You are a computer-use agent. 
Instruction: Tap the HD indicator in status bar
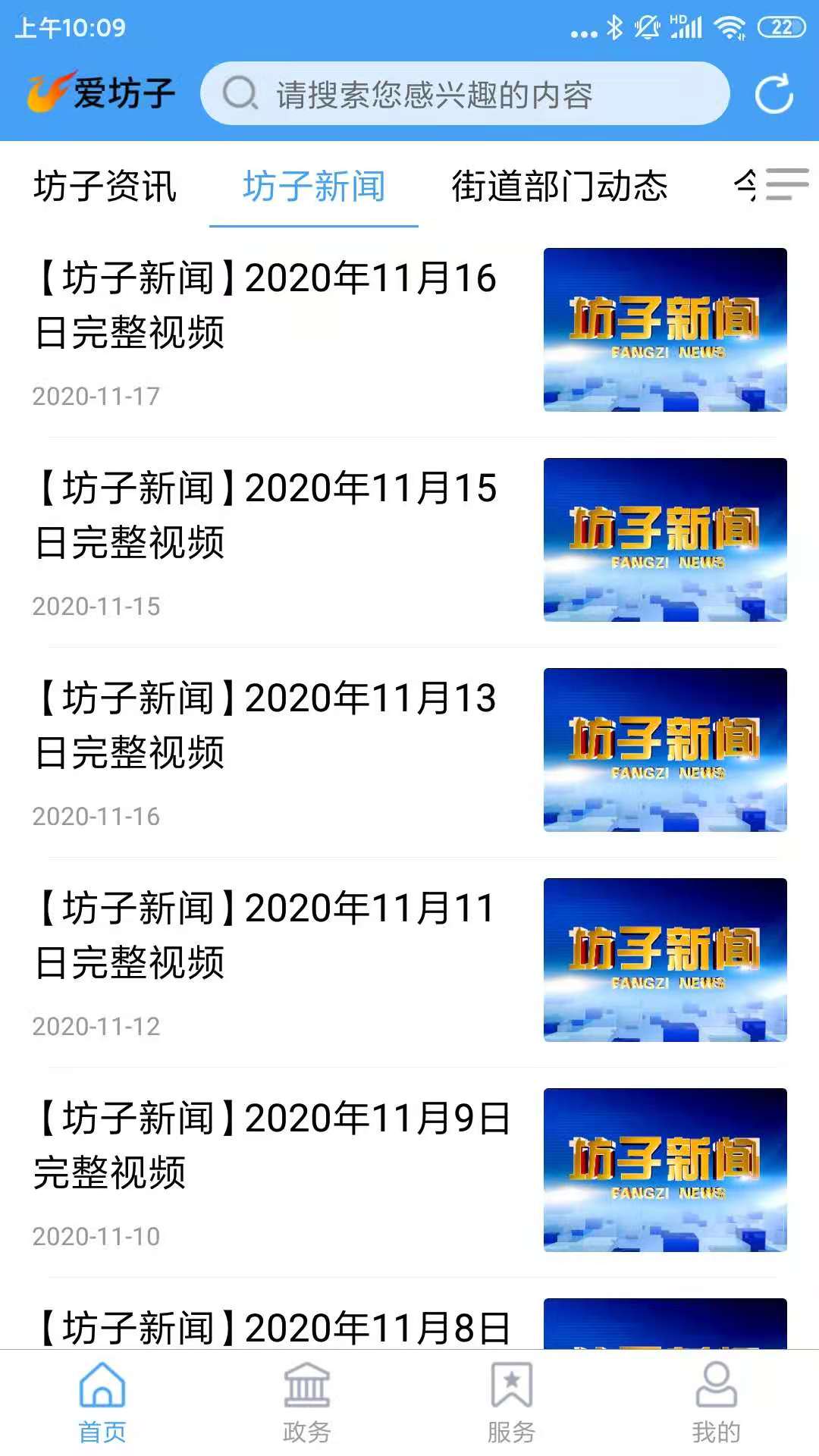[679, 19]
